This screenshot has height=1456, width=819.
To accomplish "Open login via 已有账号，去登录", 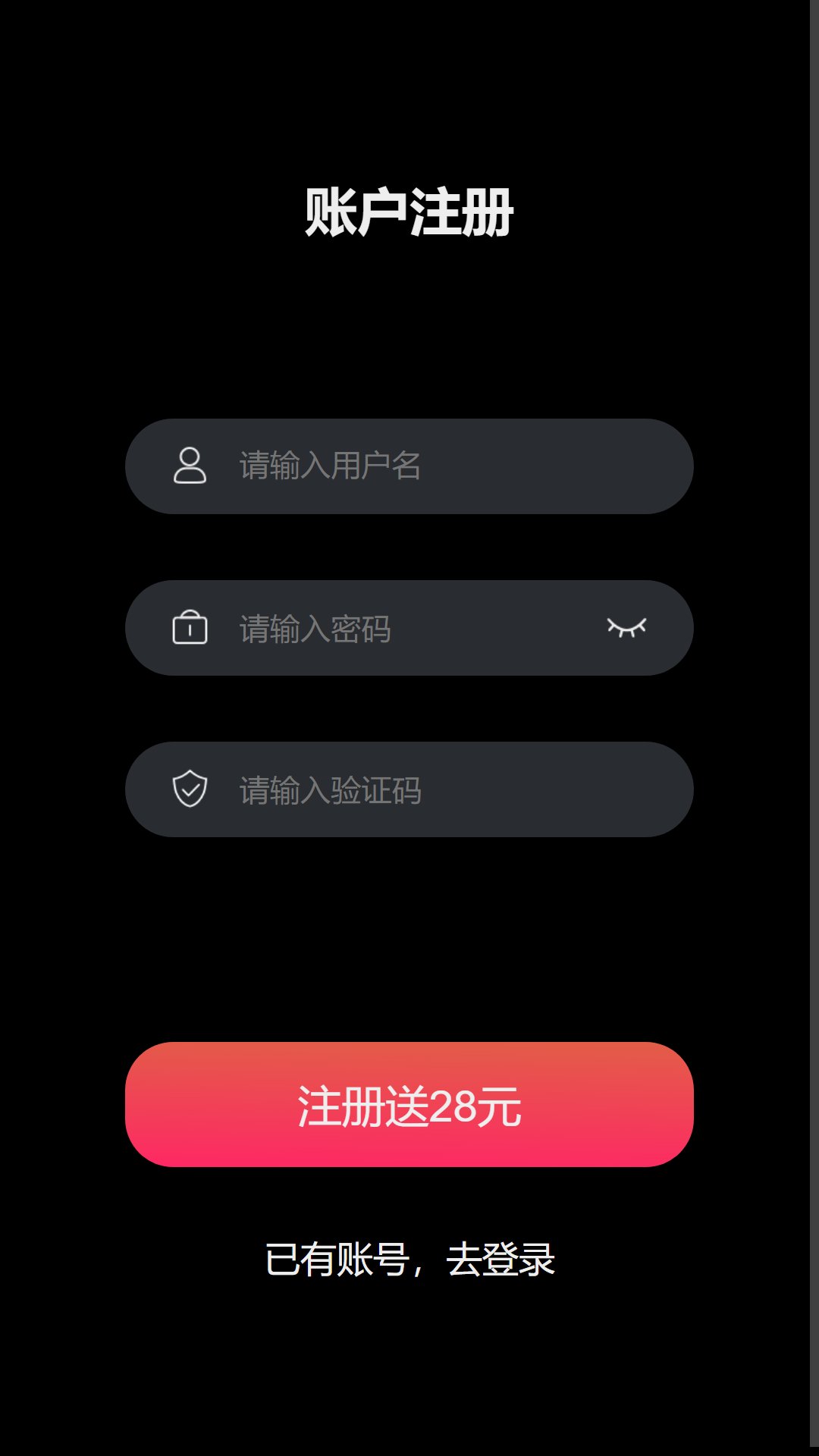I will [409, 1260].
